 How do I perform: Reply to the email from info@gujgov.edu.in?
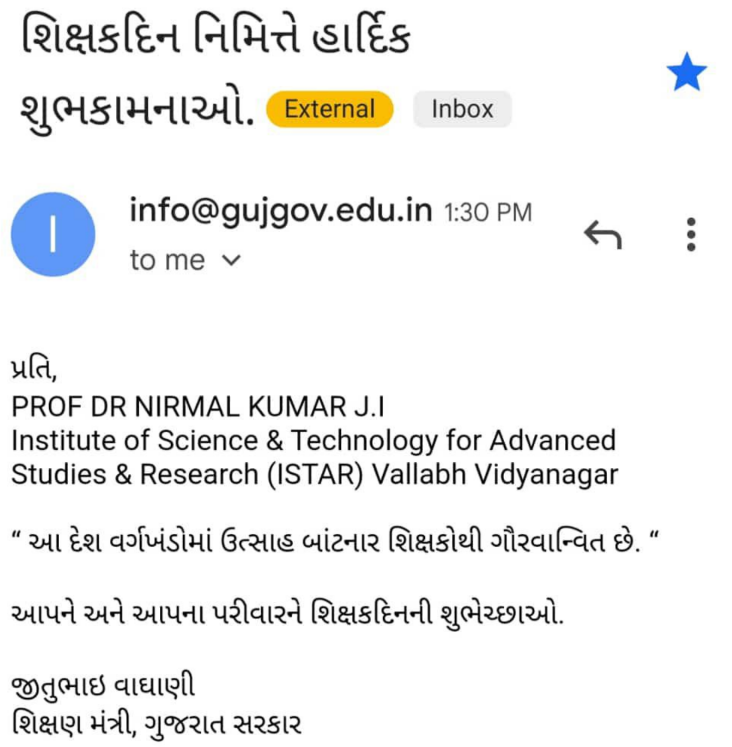[x=603, y=235]
